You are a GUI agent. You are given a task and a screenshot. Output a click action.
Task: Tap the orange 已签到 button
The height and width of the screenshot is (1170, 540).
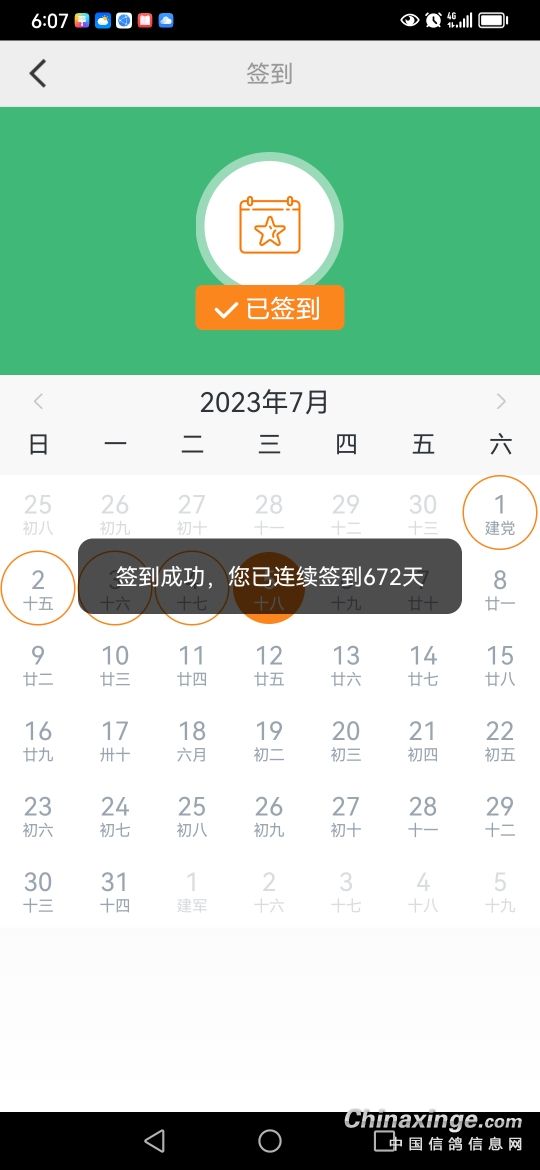point(270,307)
